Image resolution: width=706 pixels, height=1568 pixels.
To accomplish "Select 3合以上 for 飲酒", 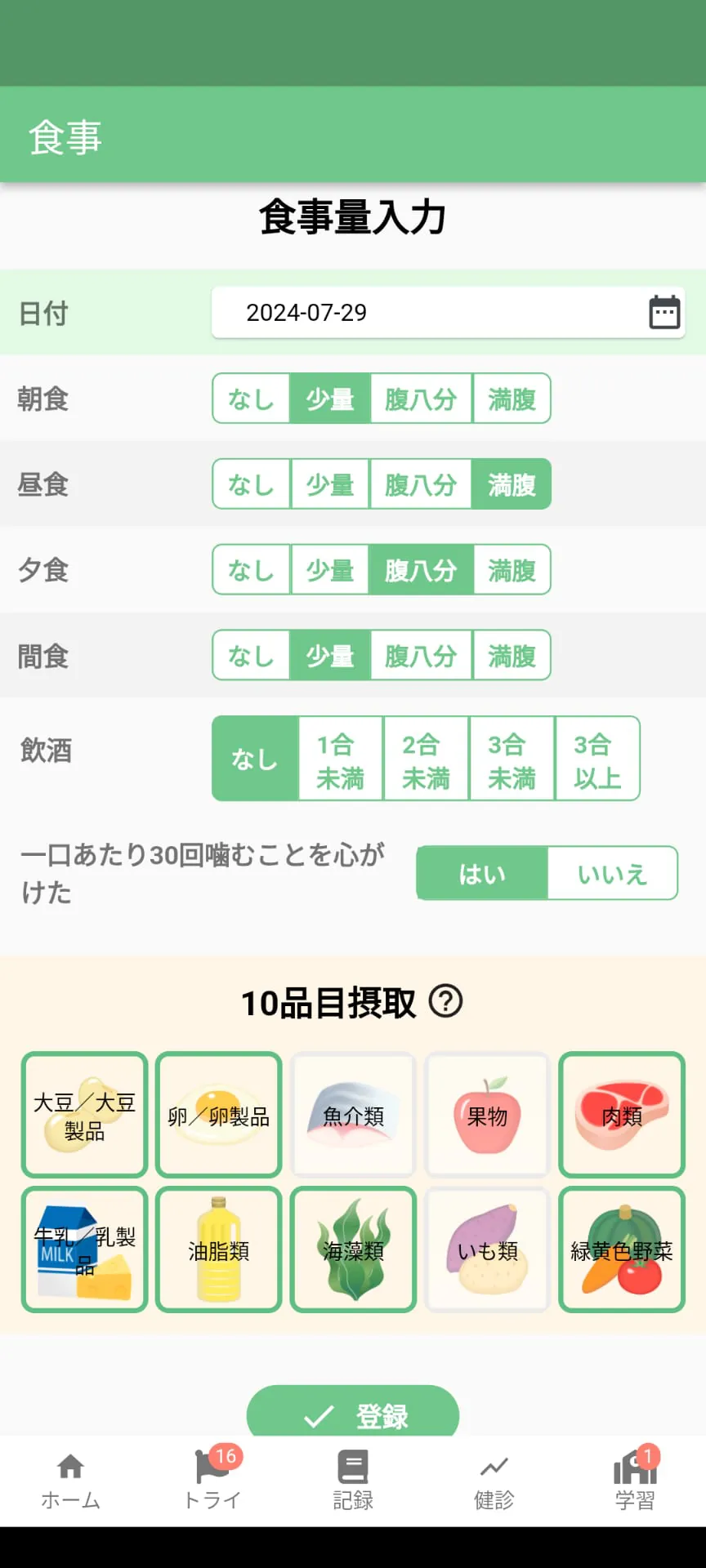I will (x=597, y=759).
